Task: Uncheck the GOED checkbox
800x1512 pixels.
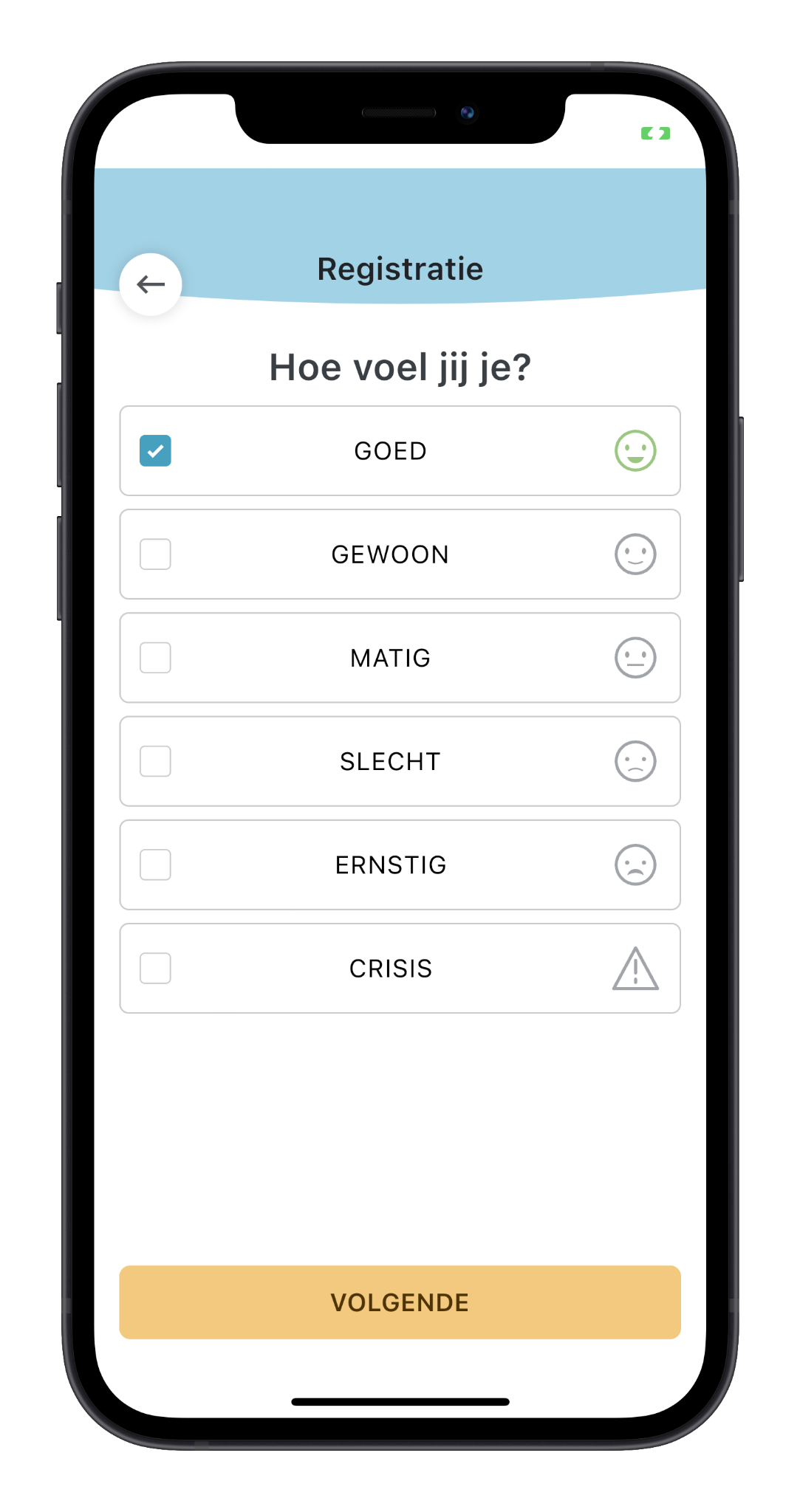Action: [x=155, y=450]
